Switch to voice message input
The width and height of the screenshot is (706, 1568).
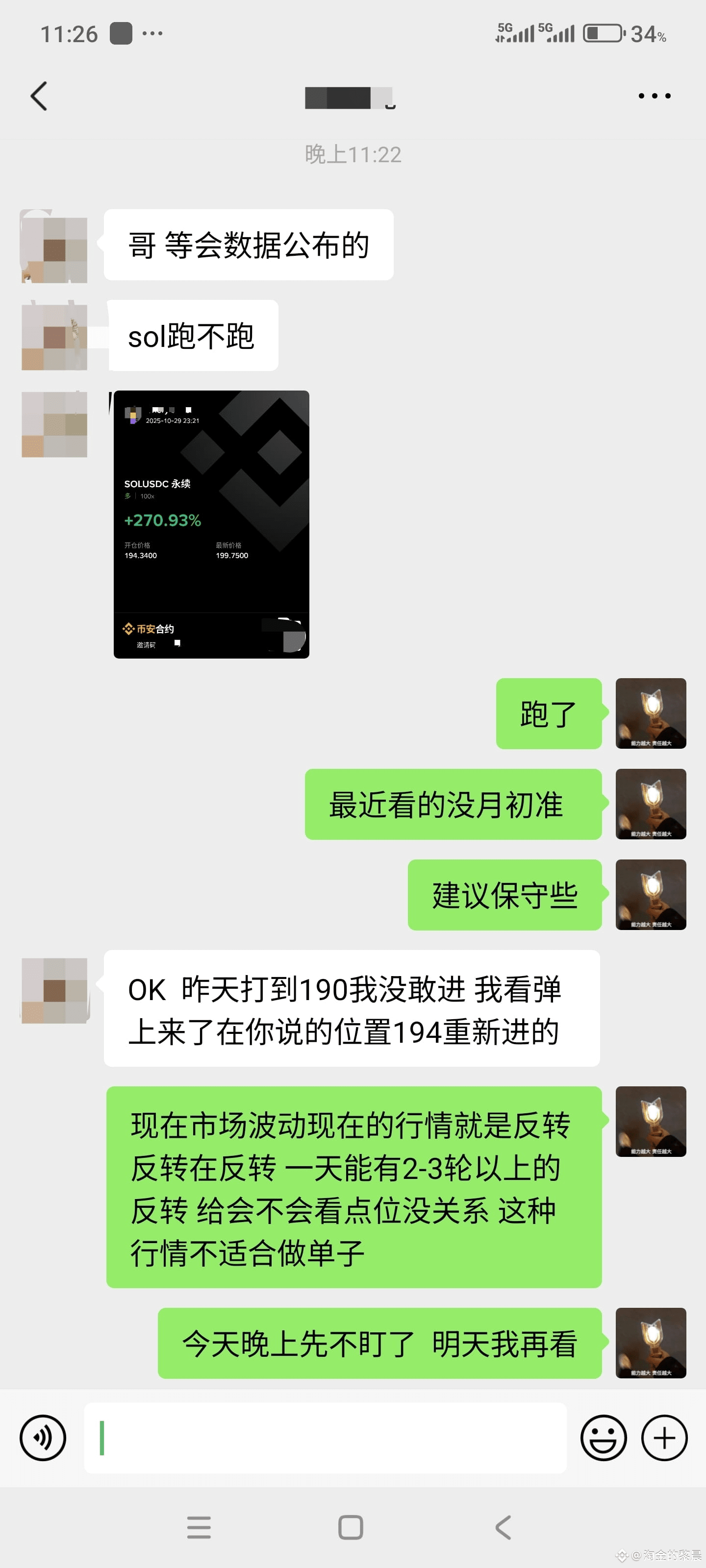click(43, 1438)
